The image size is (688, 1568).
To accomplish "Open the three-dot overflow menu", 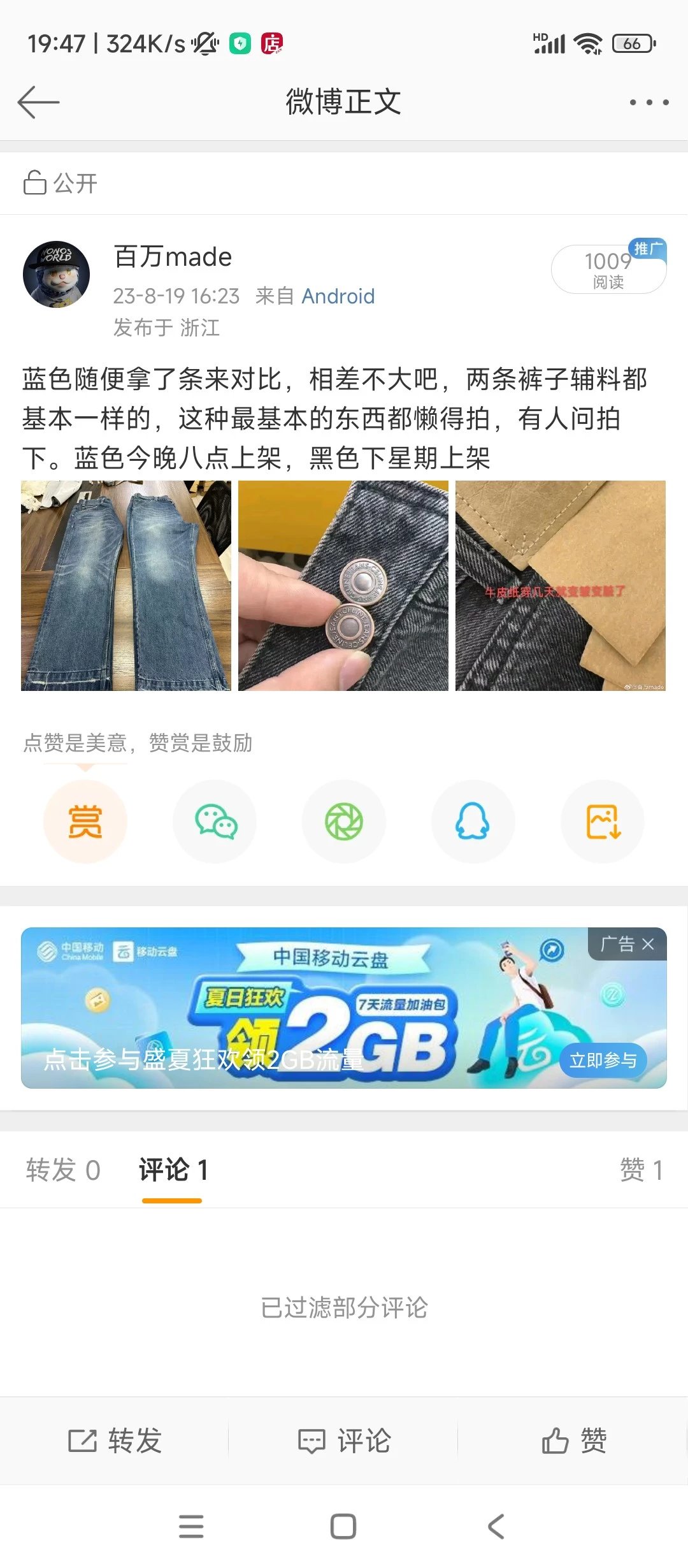I will tap(649, 102).
